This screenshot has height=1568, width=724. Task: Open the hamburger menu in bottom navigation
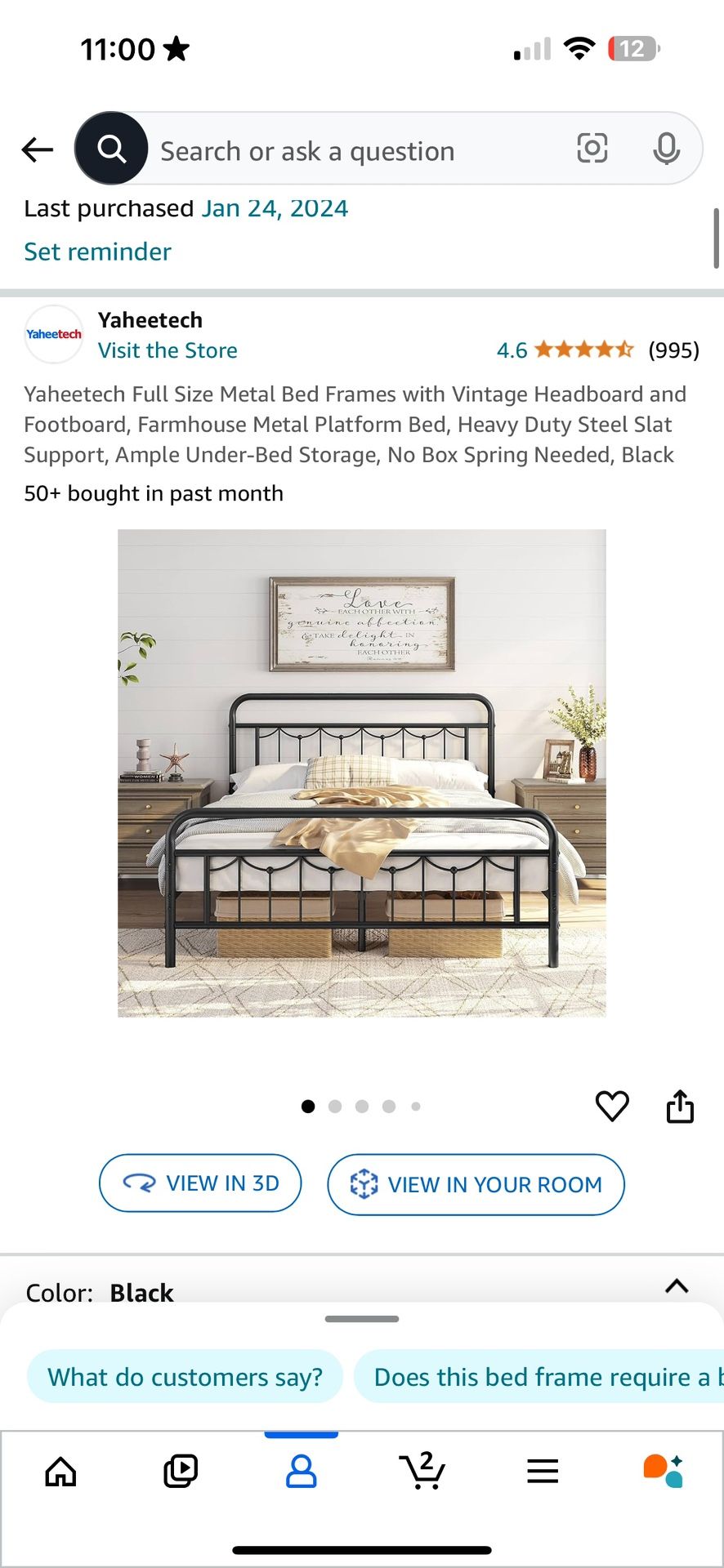pyautogui.click(x=543, y=1470)
